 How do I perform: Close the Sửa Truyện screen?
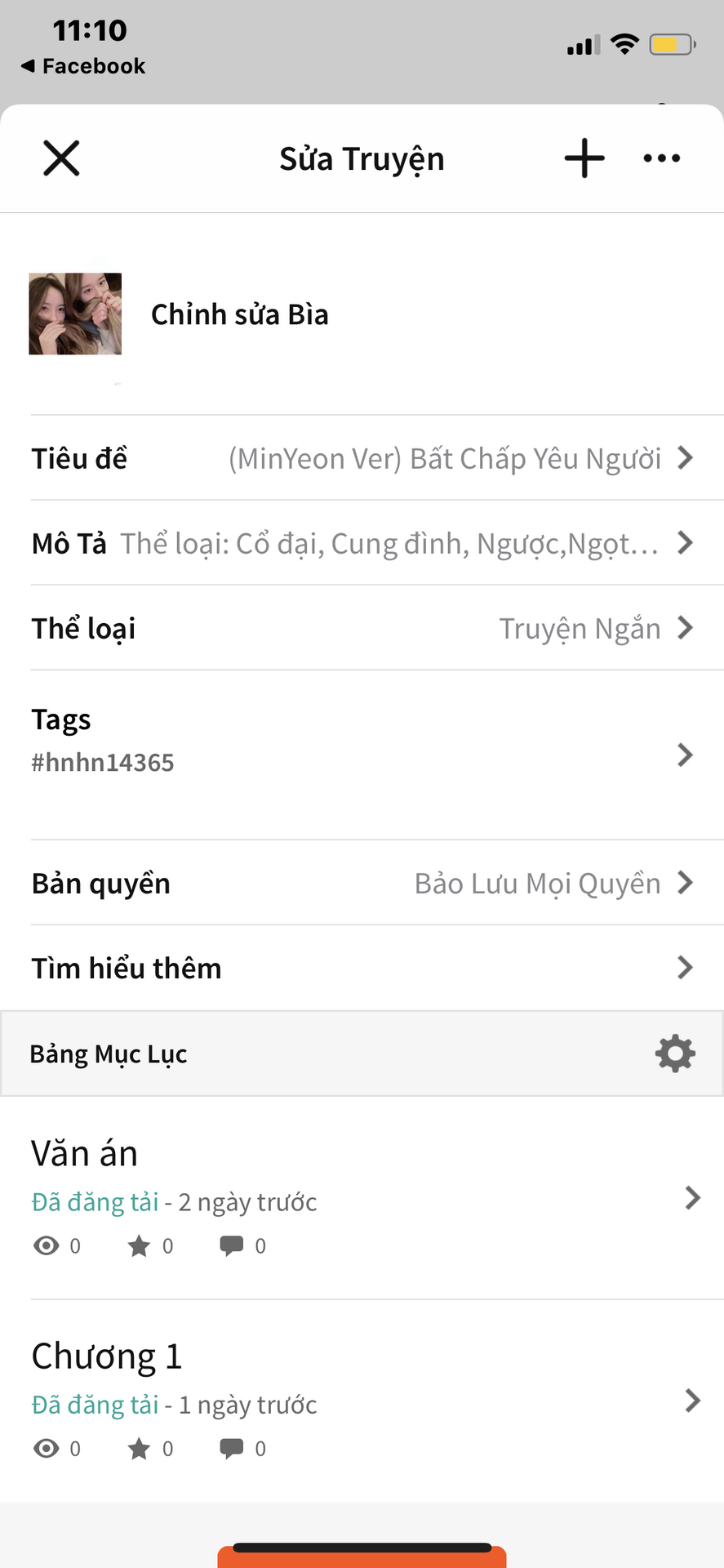click(x=61, y=158)
